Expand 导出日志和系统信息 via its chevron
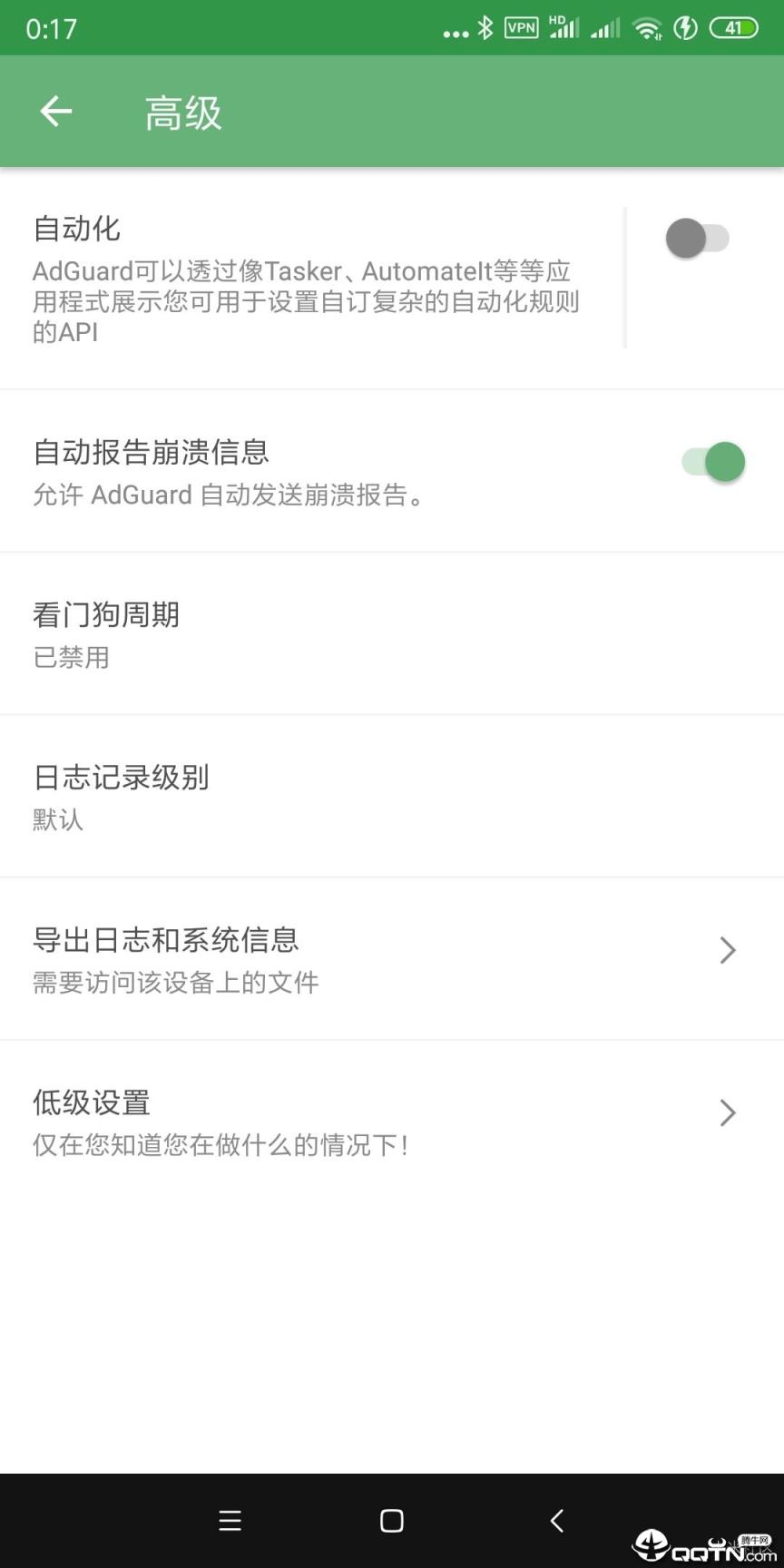 coord(727,950)
